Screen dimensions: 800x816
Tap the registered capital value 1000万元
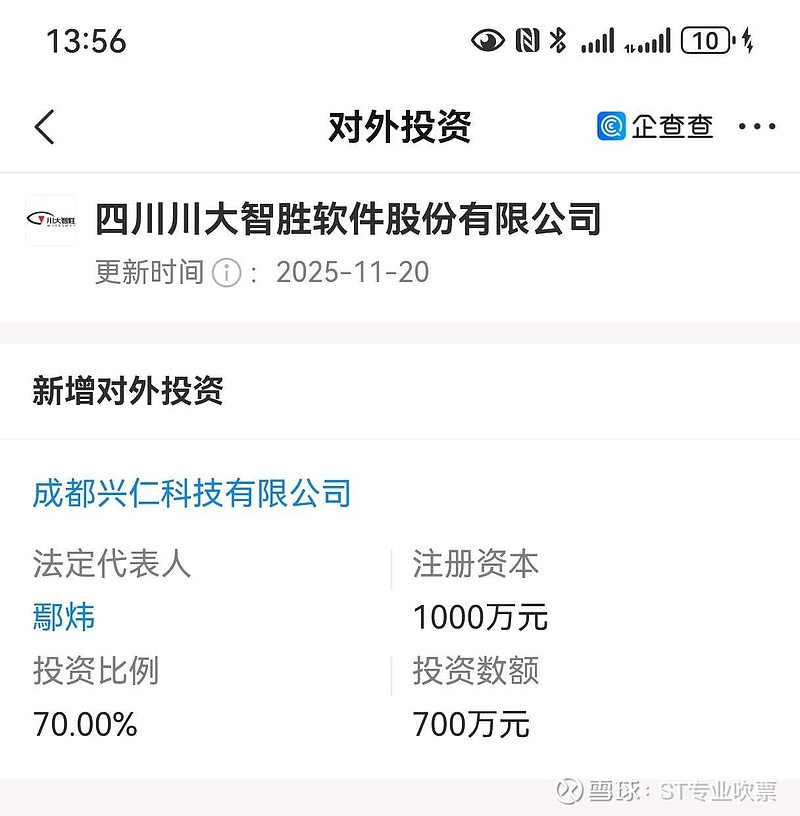(x=481, y=618)
